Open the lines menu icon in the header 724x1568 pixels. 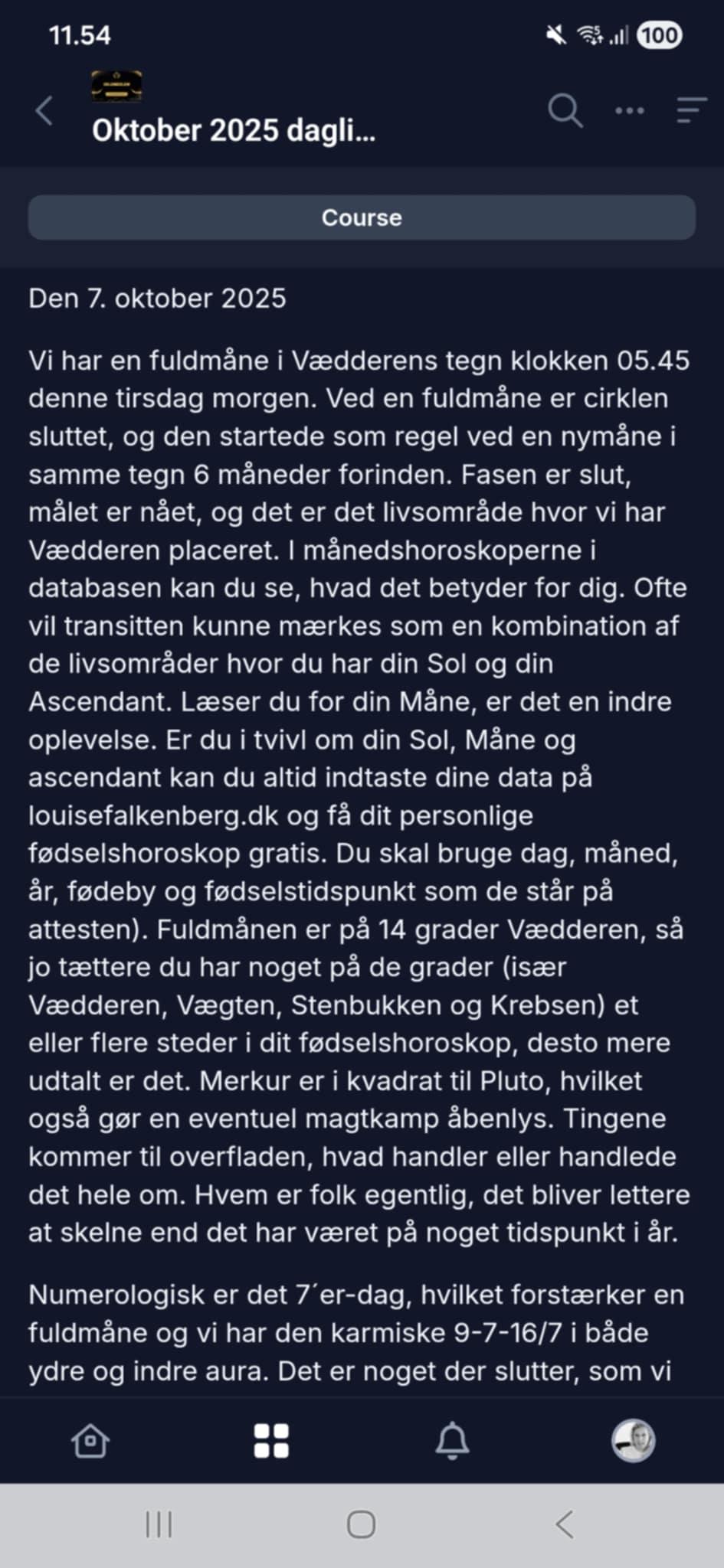click(x=690, y=111)
